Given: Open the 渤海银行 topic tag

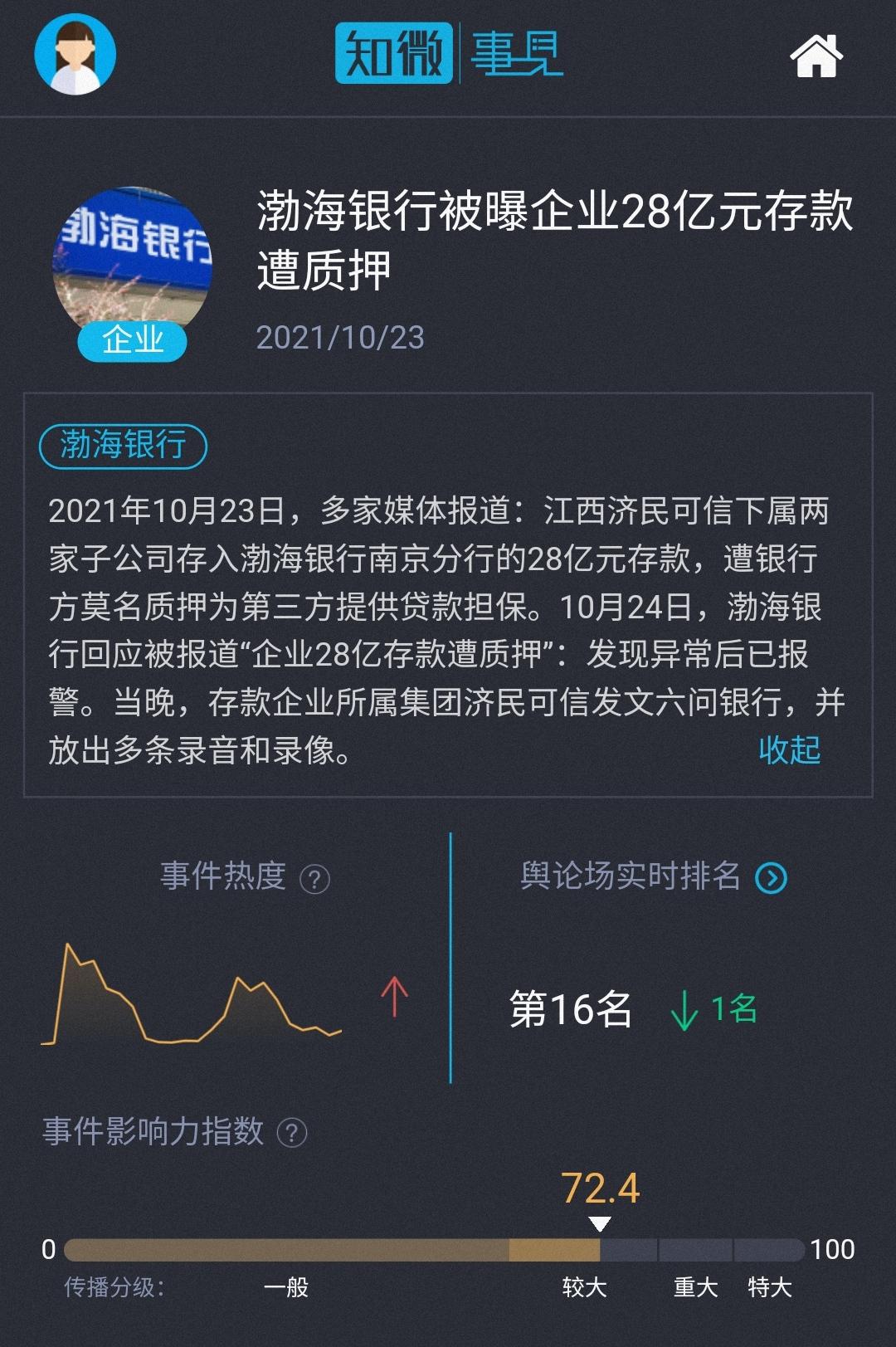Looking at the screenshot, I should tap(123, 447).
